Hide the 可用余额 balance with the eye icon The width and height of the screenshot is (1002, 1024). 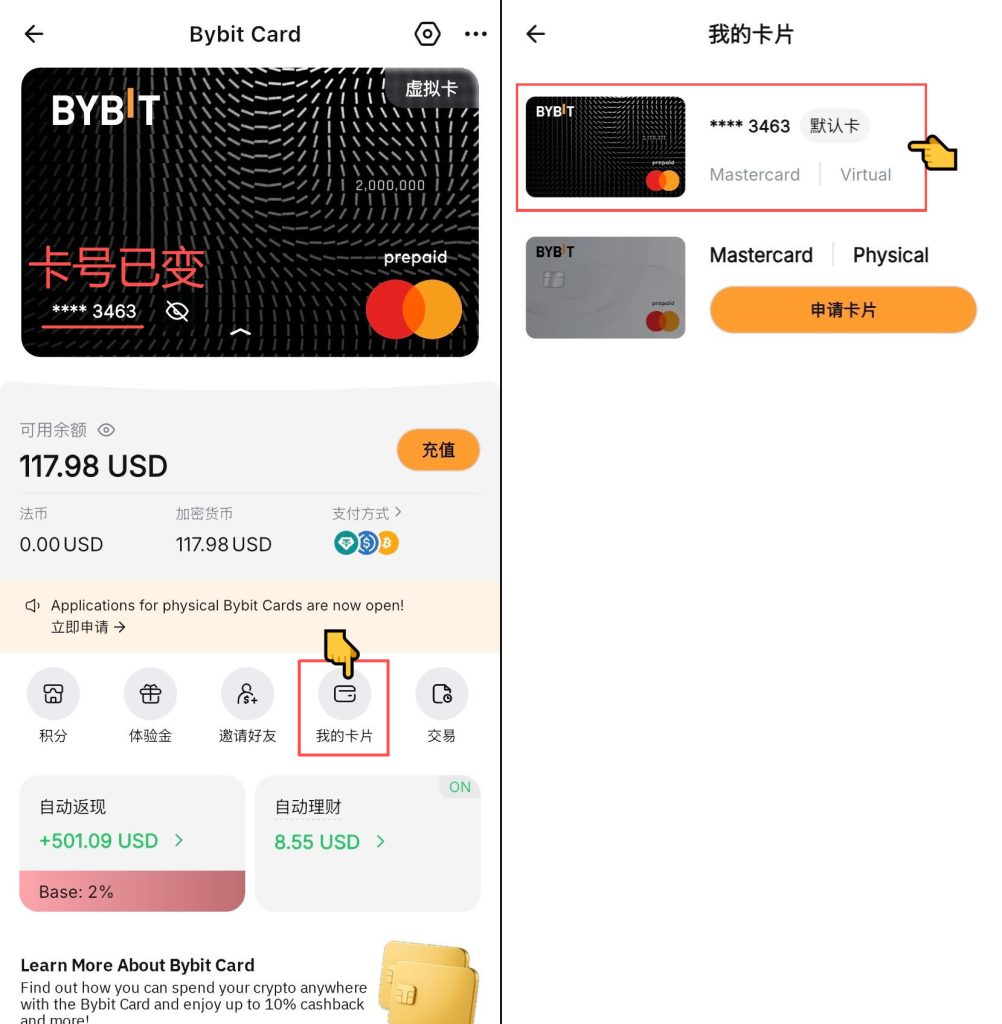click(x=106, y=430)
